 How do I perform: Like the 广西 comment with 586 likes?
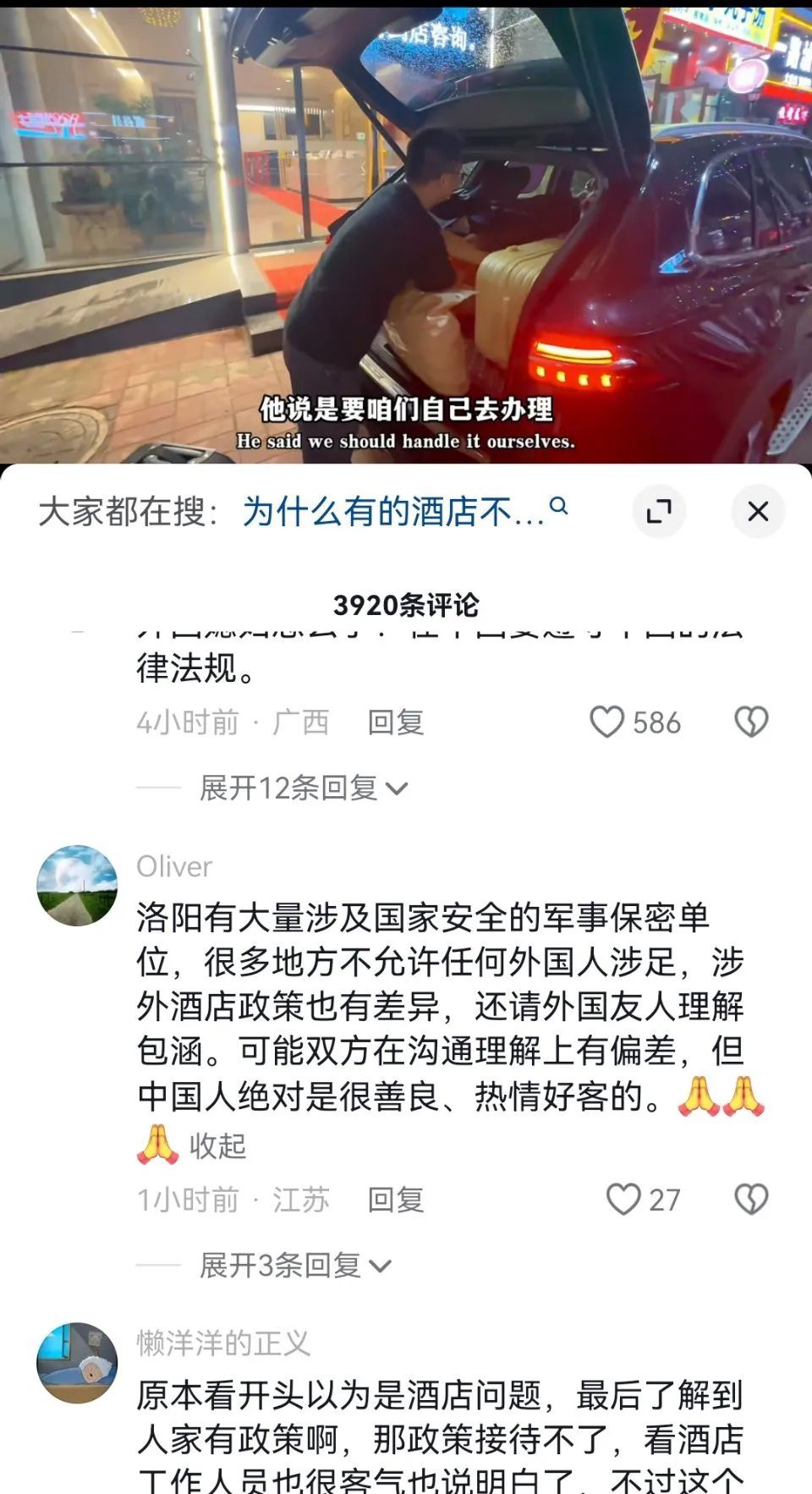(x=607, y=722)
